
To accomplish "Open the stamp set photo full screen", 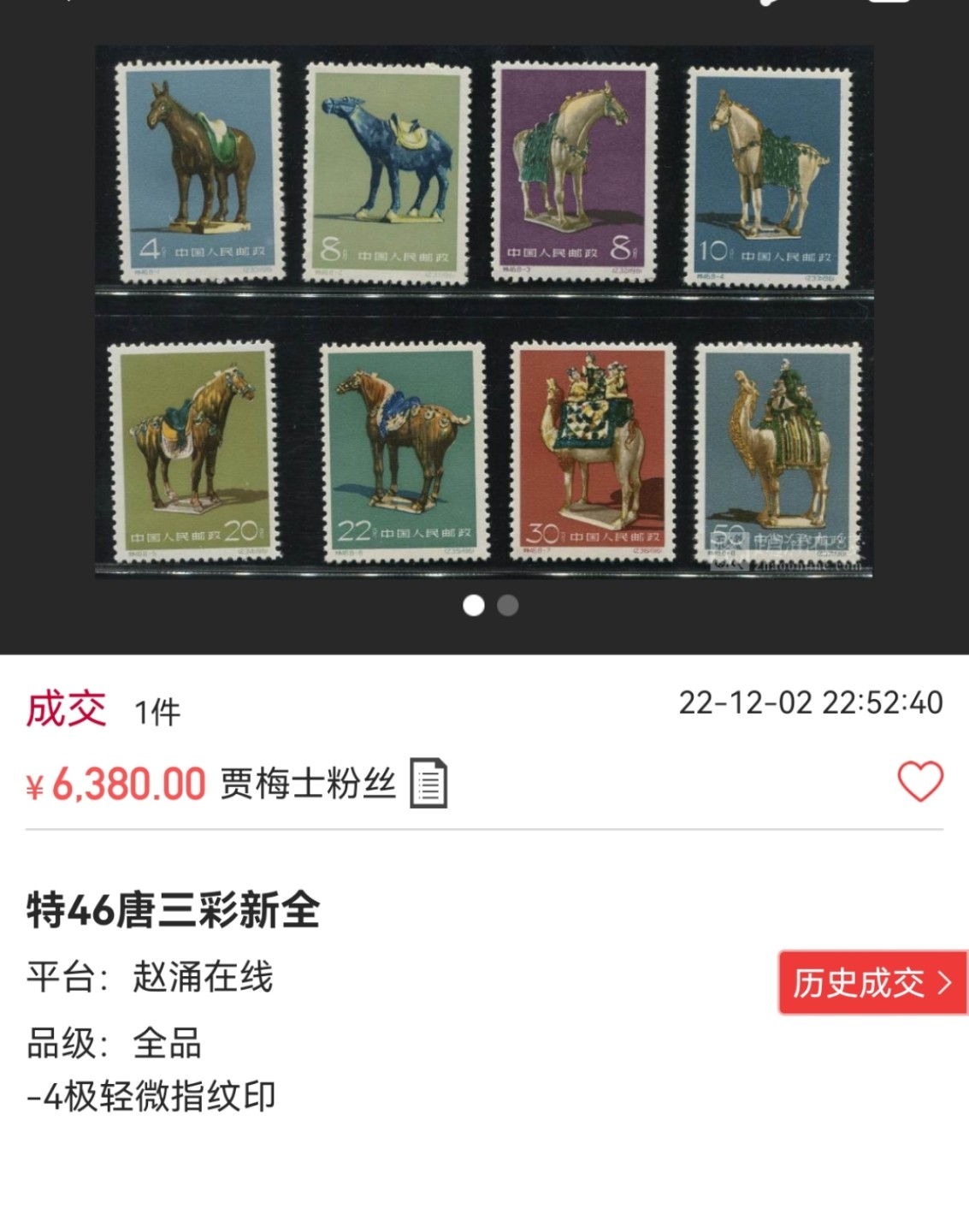I will point(483,312).
